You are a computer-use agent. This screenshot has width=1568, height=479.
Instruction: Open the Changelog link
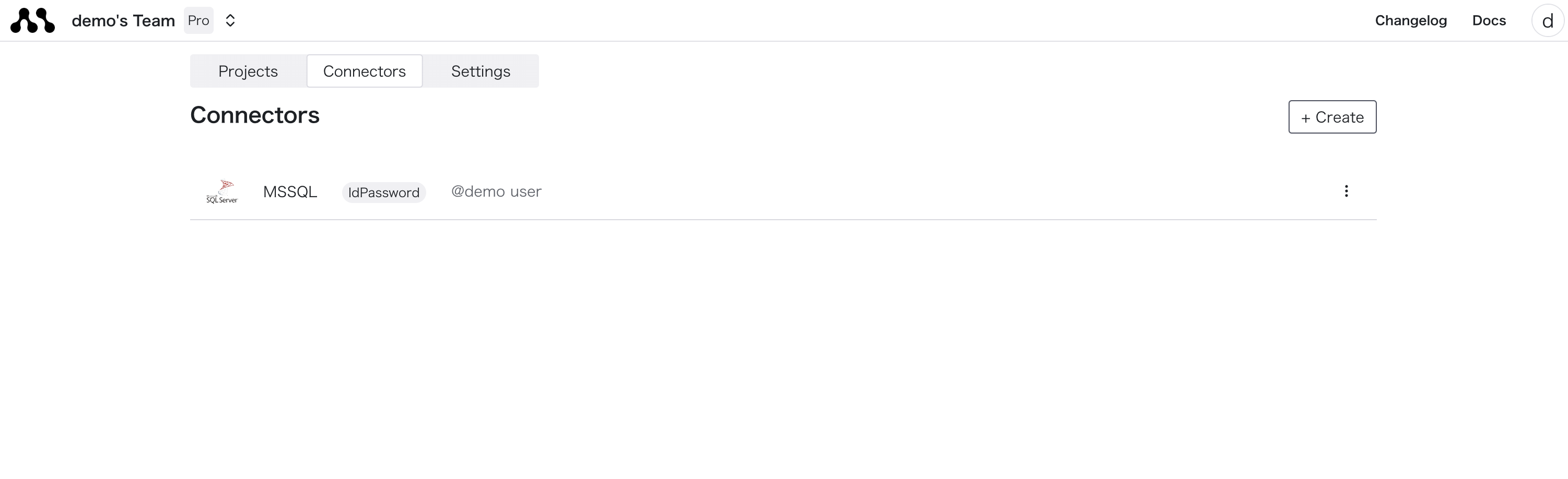click(1410, 21)
